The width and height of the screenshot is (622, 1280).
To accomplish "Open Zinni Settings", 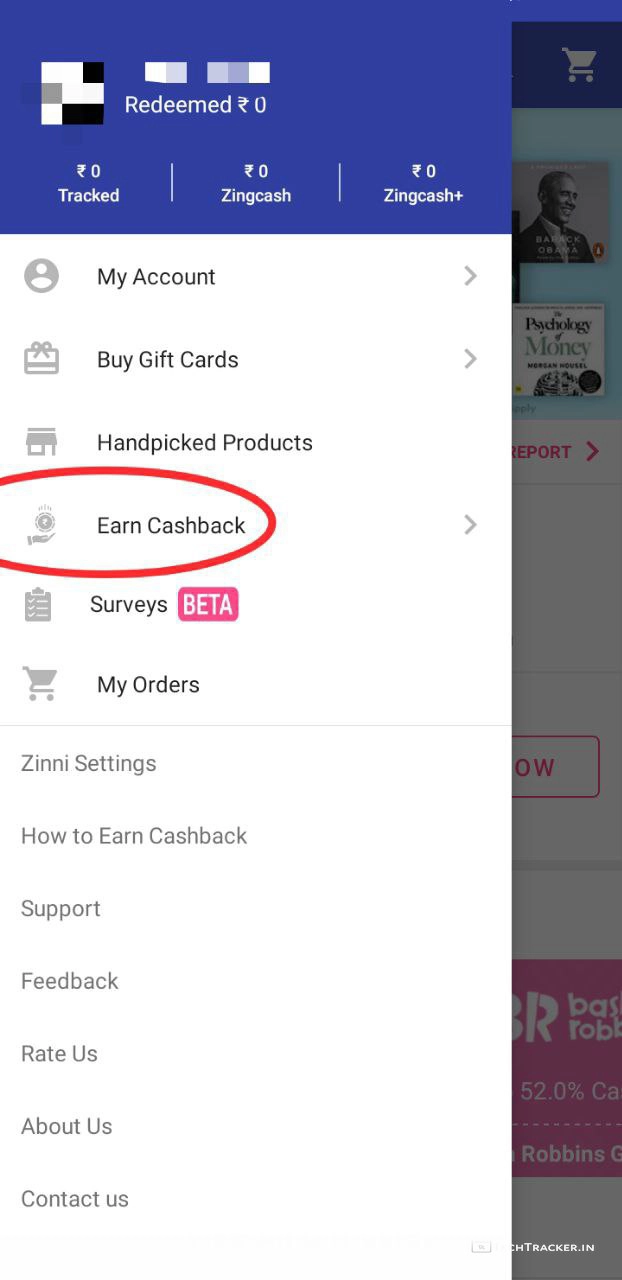I will click(89, 764).
